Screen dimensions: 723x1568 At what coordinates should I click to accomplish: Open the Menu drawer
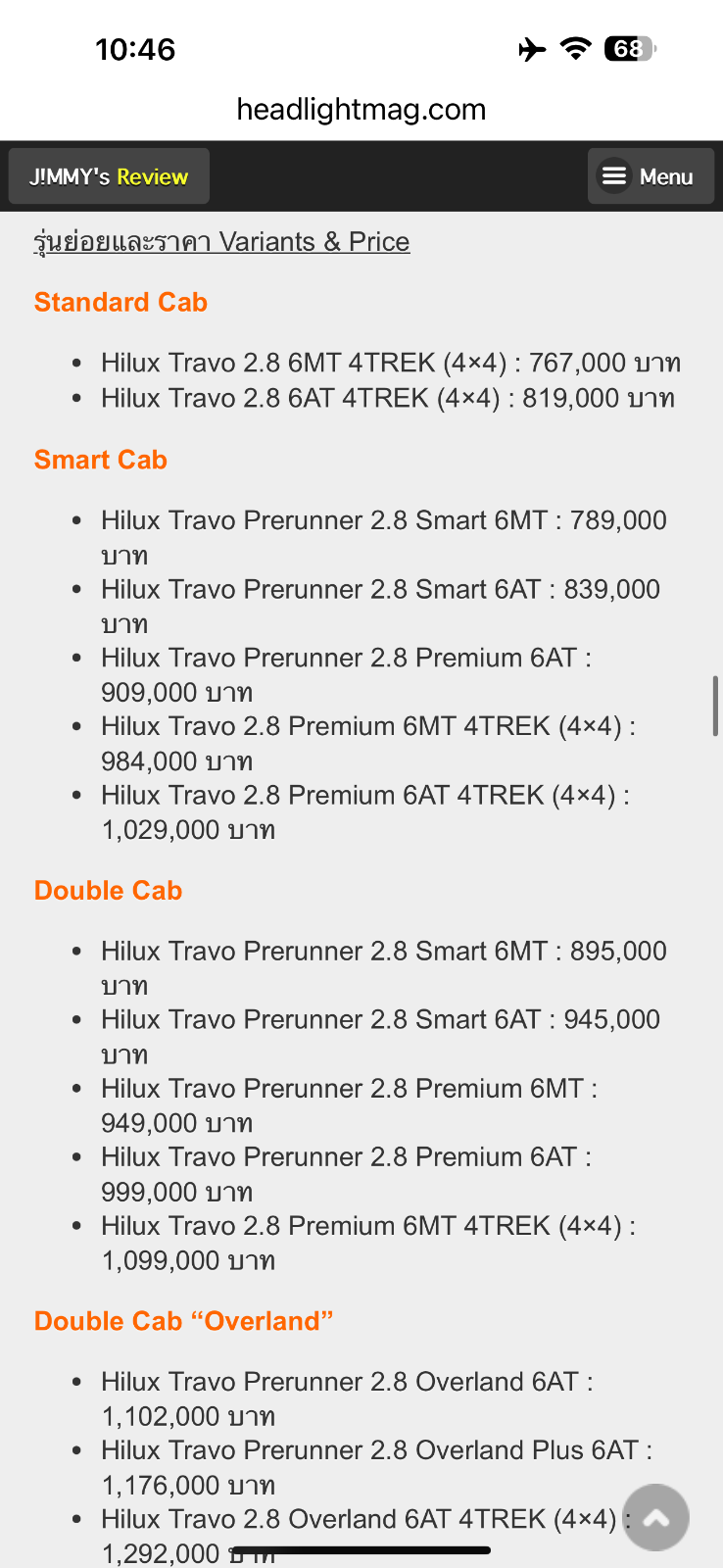pyautogui.click(x=650, y=176)
